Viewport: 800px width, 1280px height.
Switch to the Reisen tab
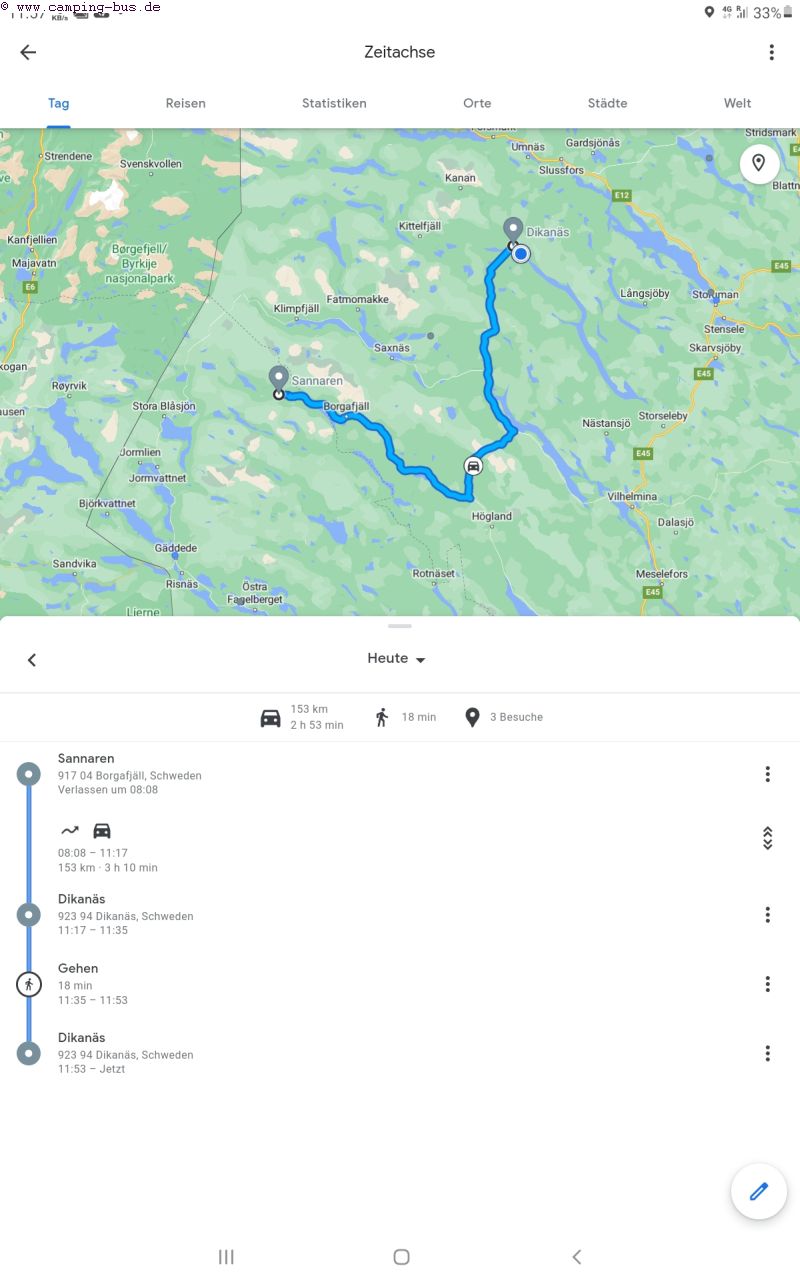(x=185, y=103)
